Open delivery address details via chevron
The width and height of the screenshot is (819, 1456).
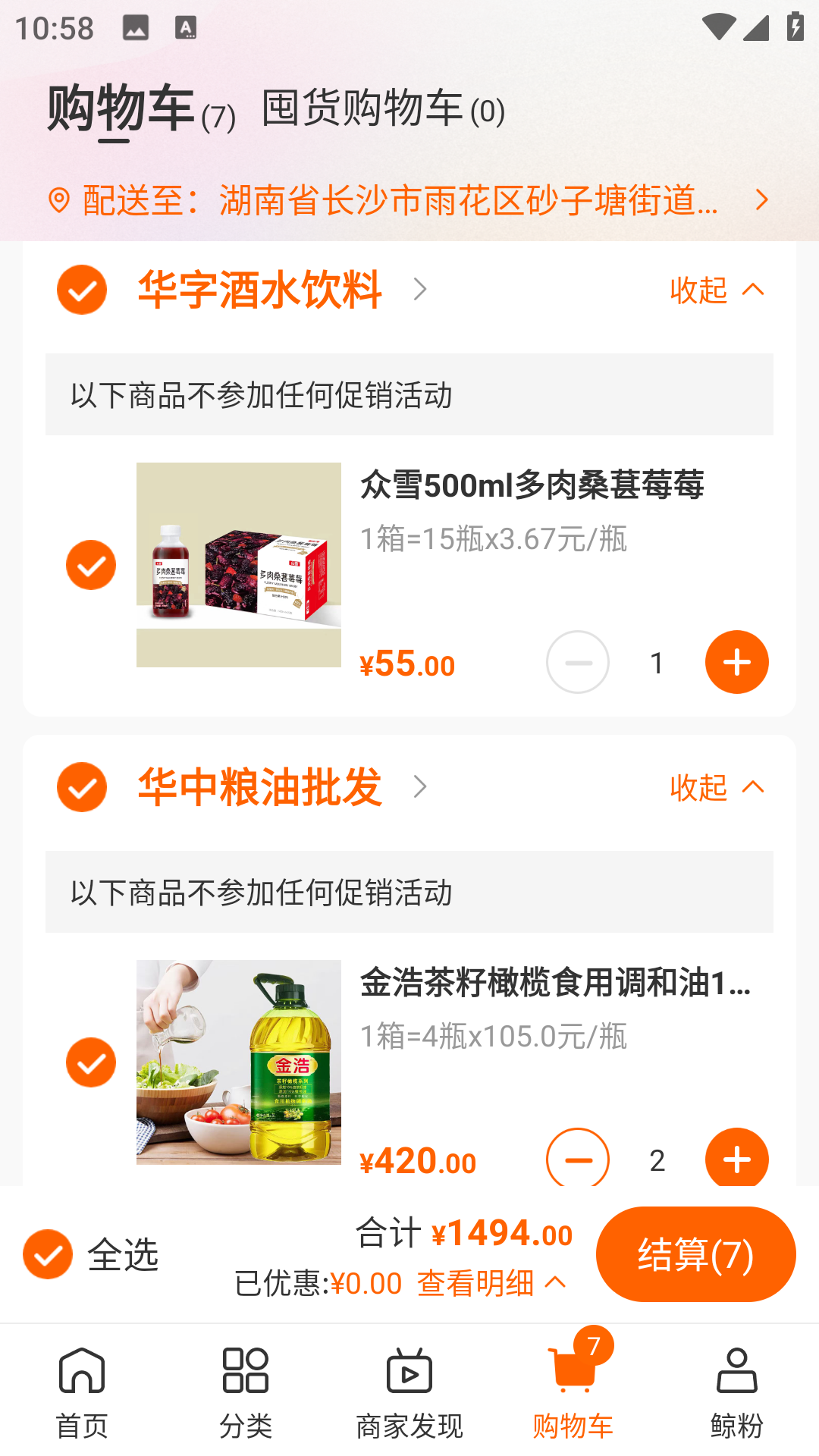763,199
